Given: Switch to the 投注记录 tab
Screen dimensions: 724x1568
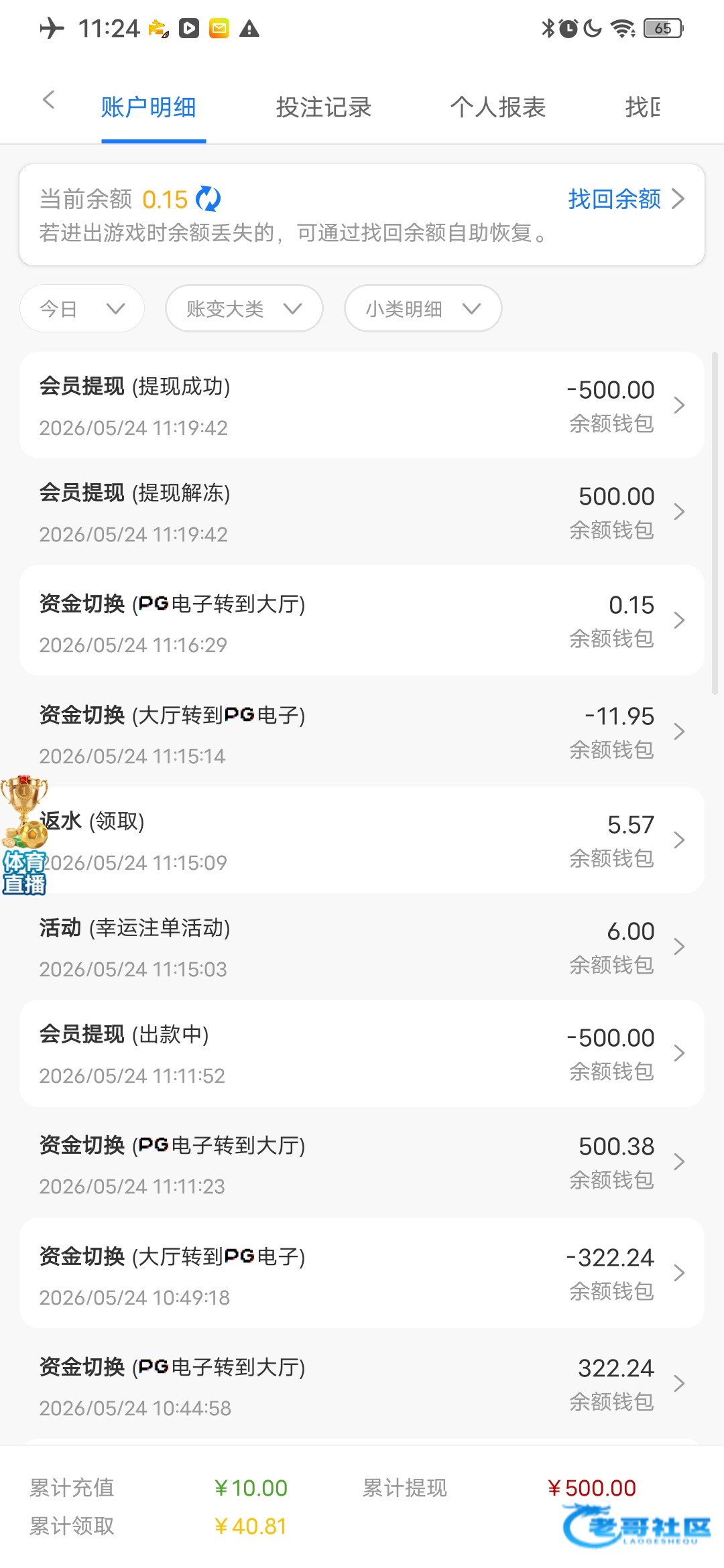Looking at the screenshot, I should 324,107.
